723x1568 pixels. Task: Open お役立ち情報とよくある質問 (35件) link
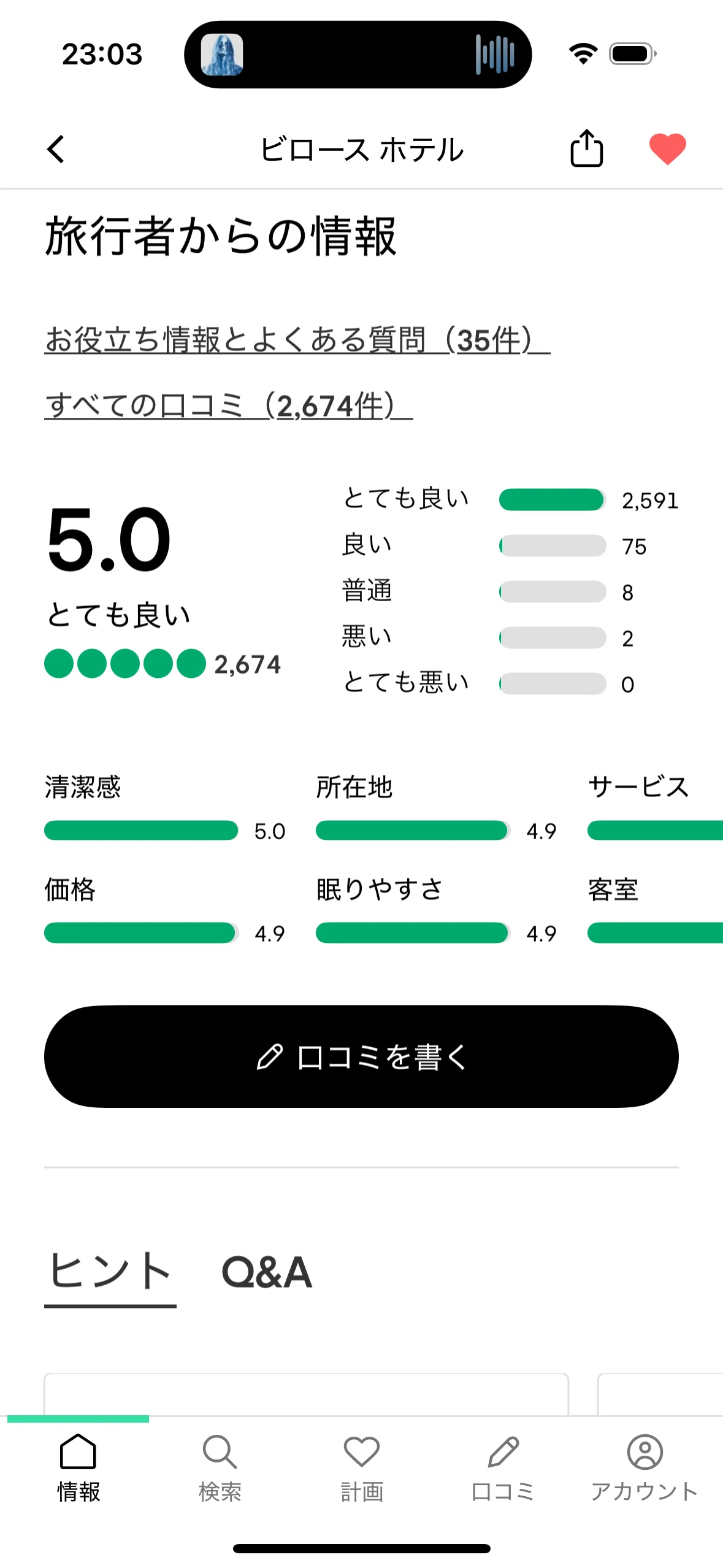point(297,340)
